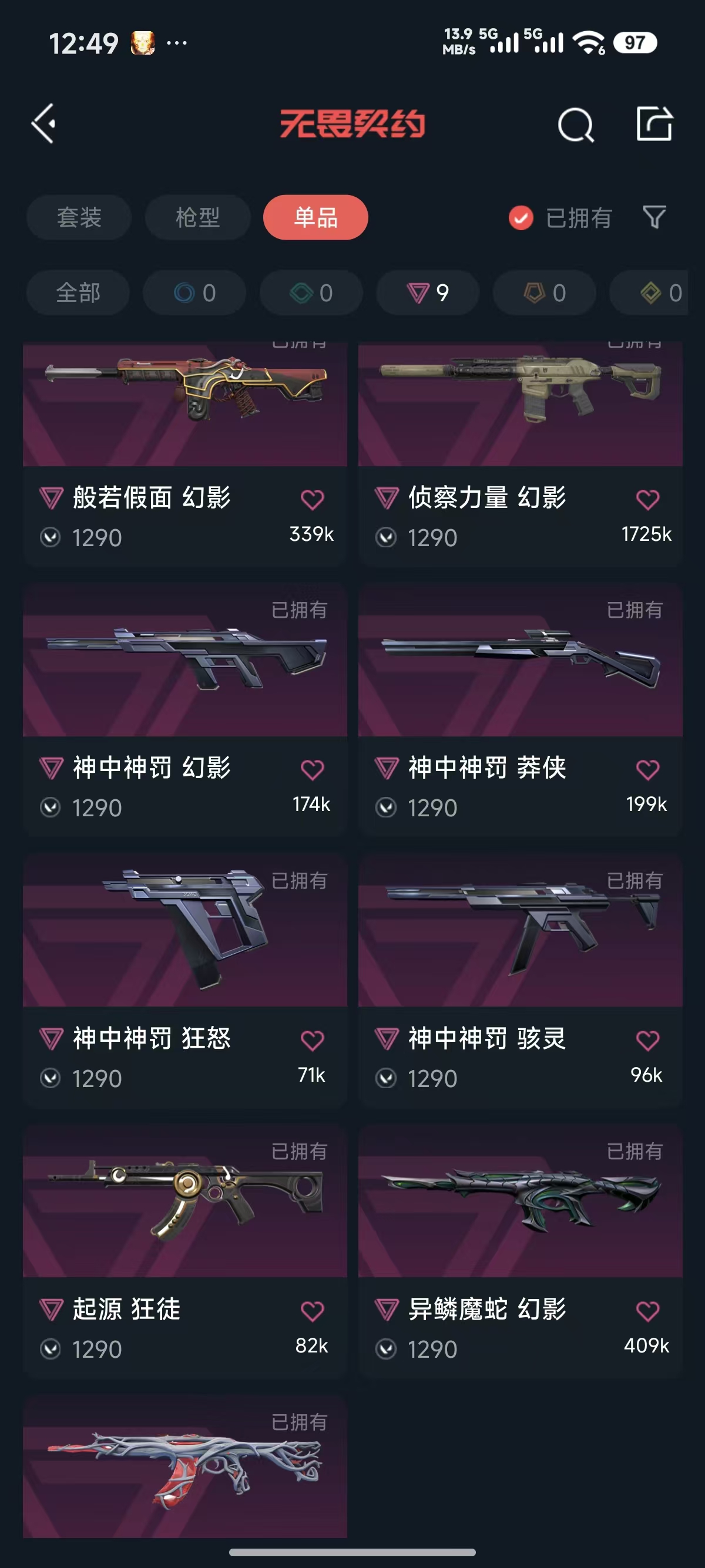Like the 异鳞魔蛇 幻影 skin
The image size is (705, 1568).
647,1311
